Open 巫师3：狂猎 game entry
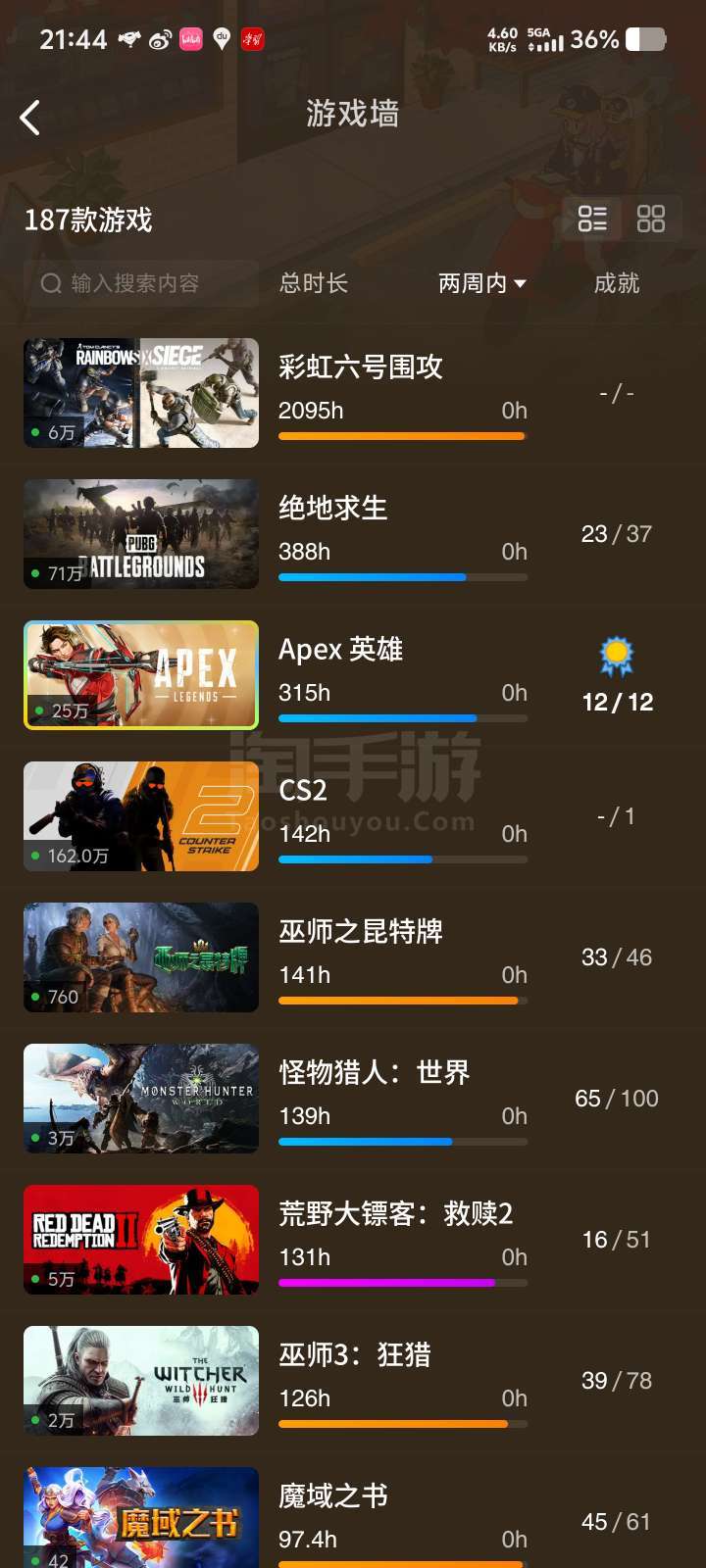Viewport: 706px width, 1568px height. coord(353,1381)
